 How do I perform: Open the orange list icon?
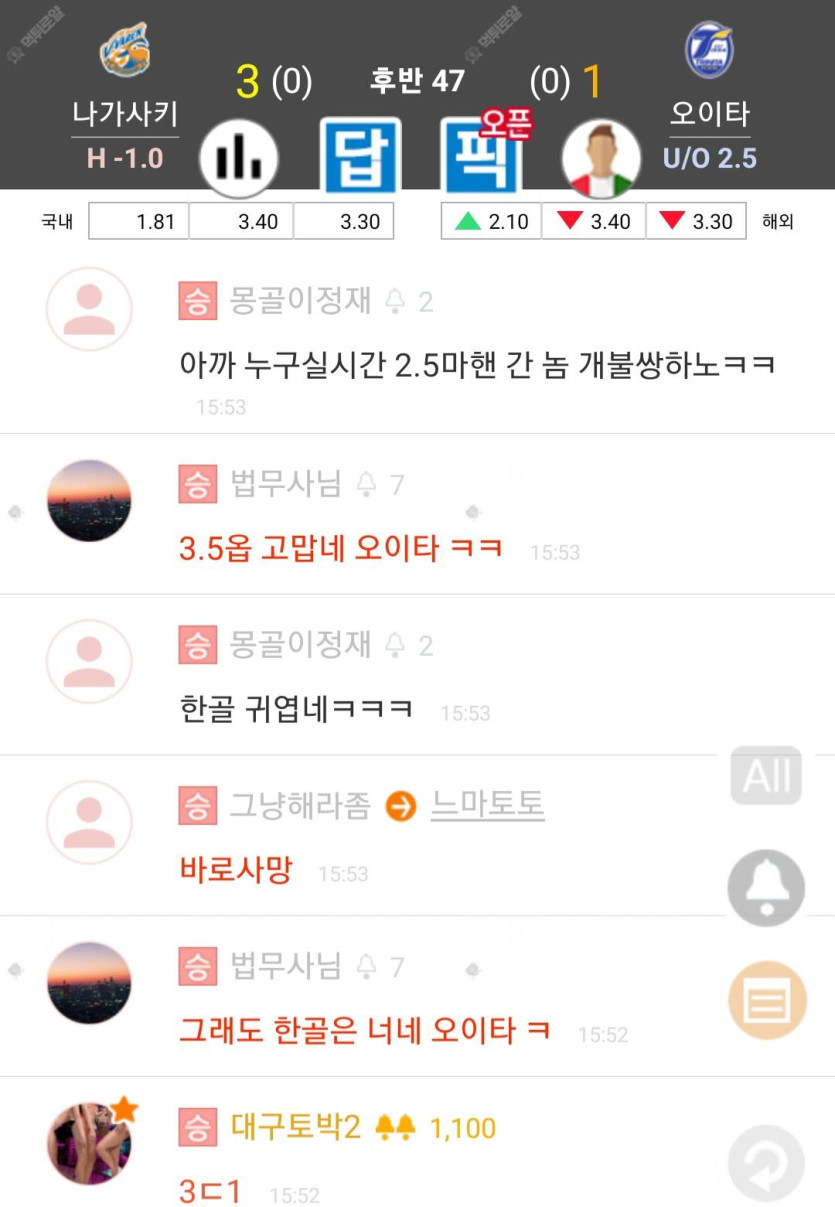pos(766,1000)
